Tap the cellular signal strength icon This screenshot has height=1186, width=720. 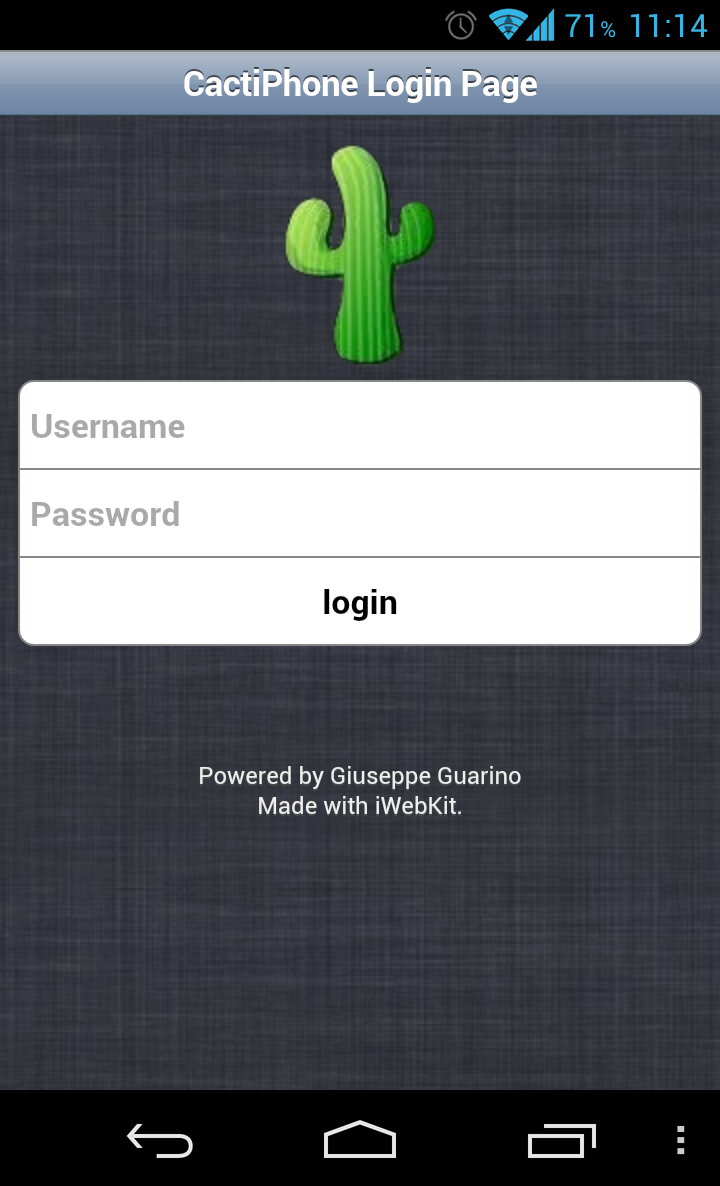pyautogui.click(x=542, y=25)
